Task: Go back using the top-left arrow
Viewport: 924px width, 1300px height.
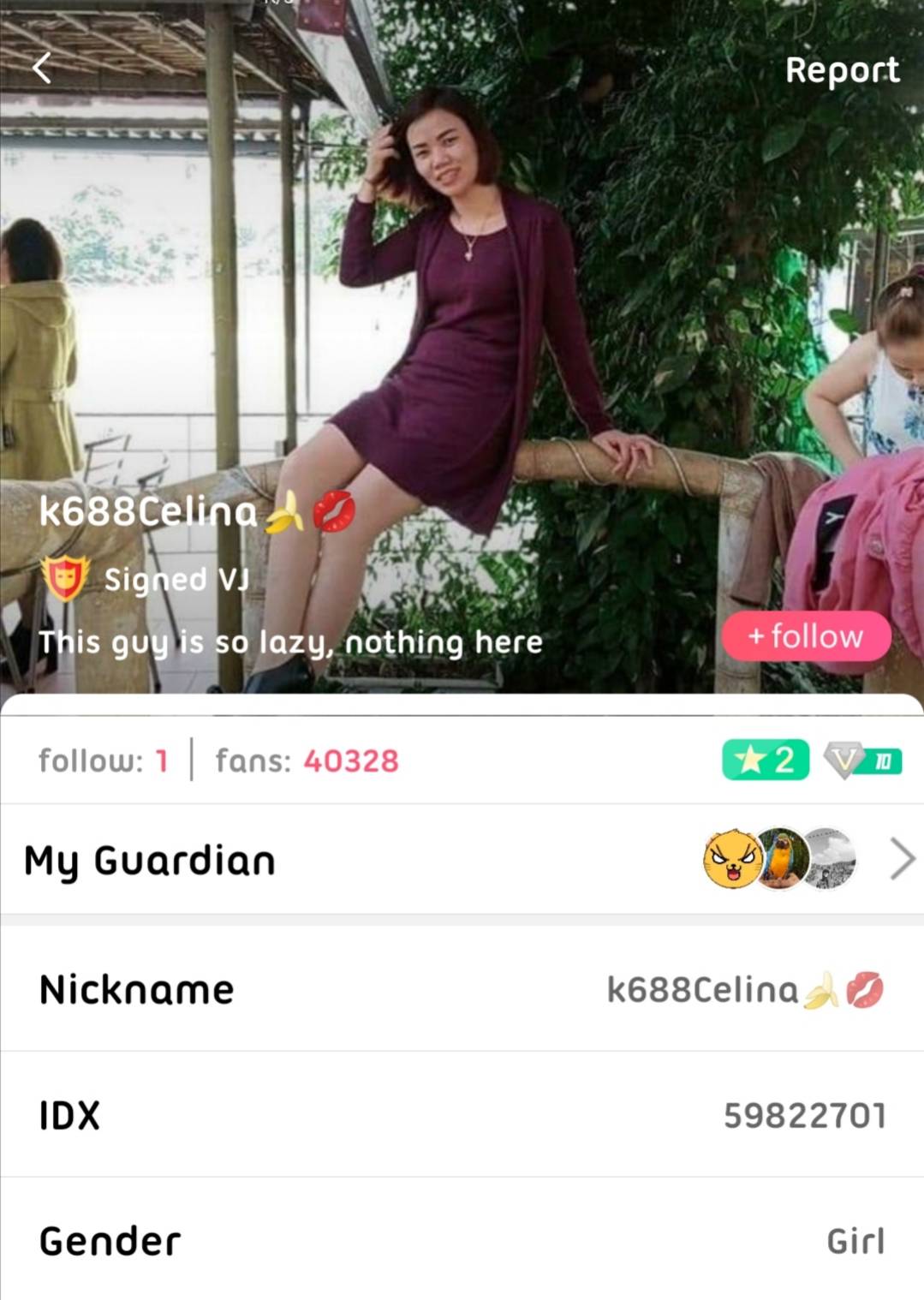Action: tap(42, 68)
